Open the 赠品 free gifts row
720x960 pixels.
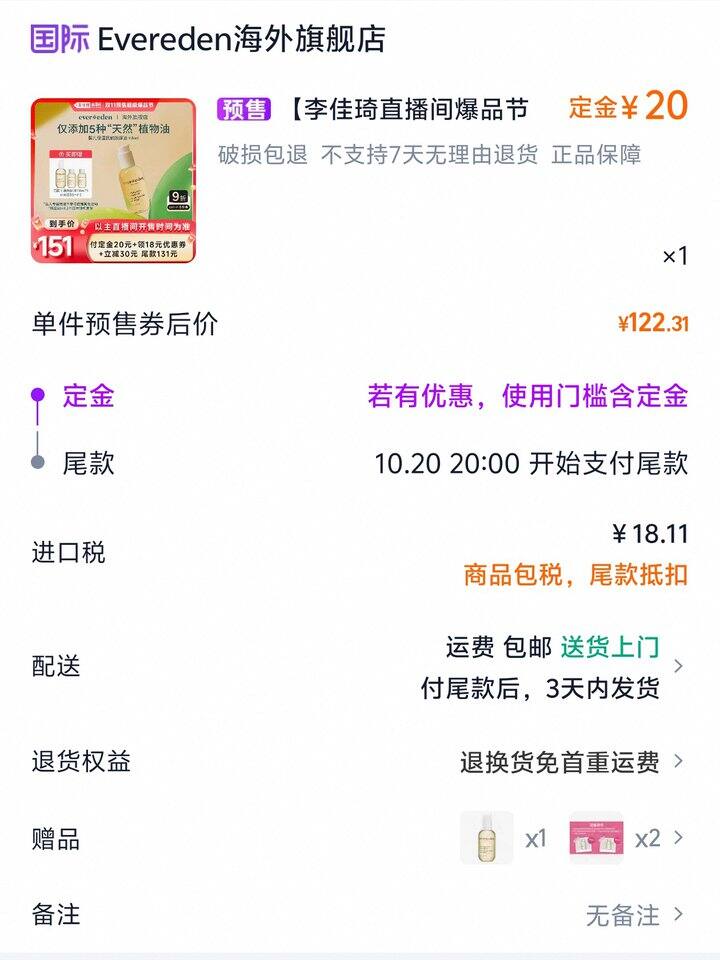coord(360,838)
